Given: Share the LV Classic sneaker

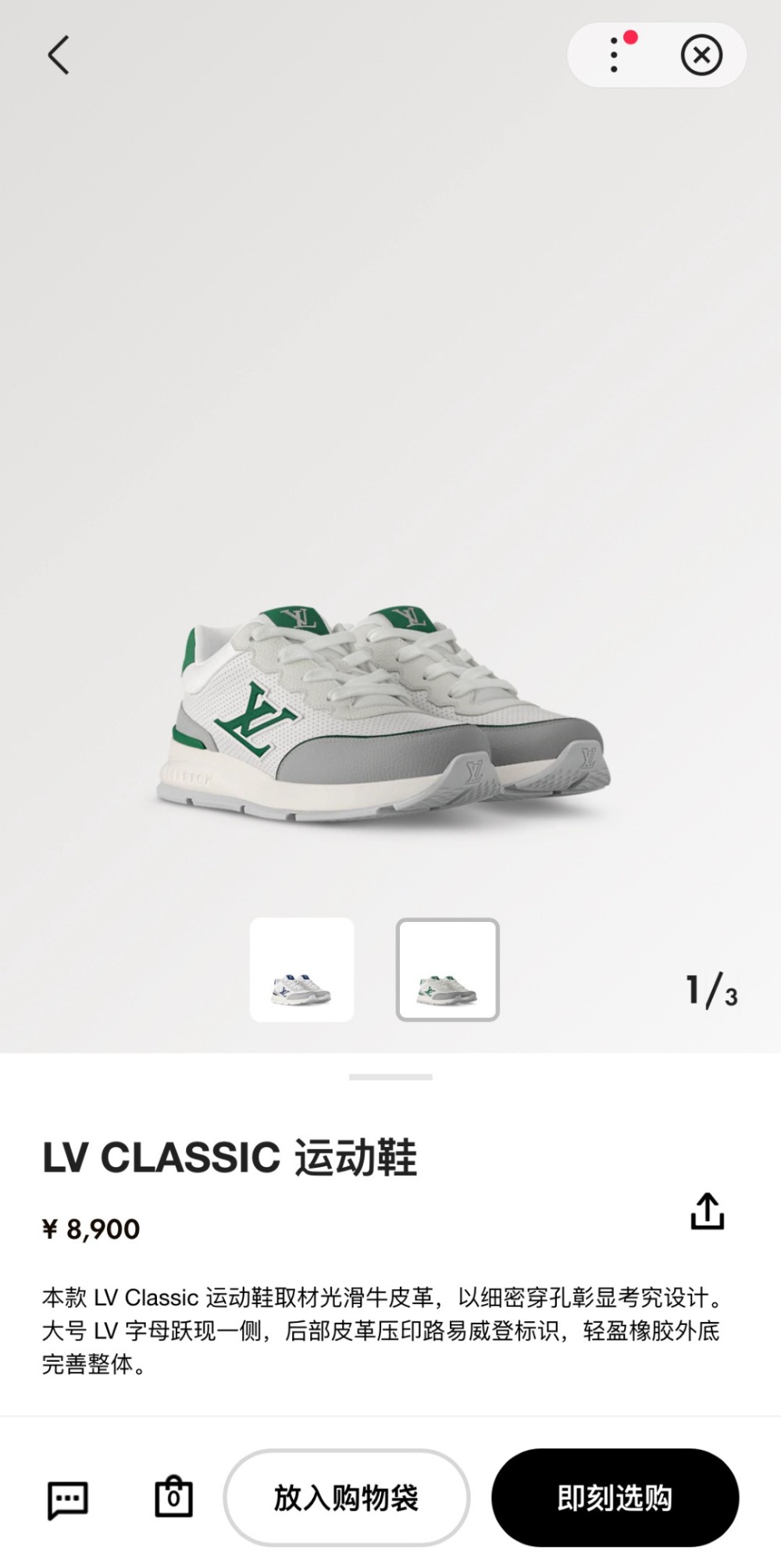Looking at the screenshot, I should coord(708,1211).
